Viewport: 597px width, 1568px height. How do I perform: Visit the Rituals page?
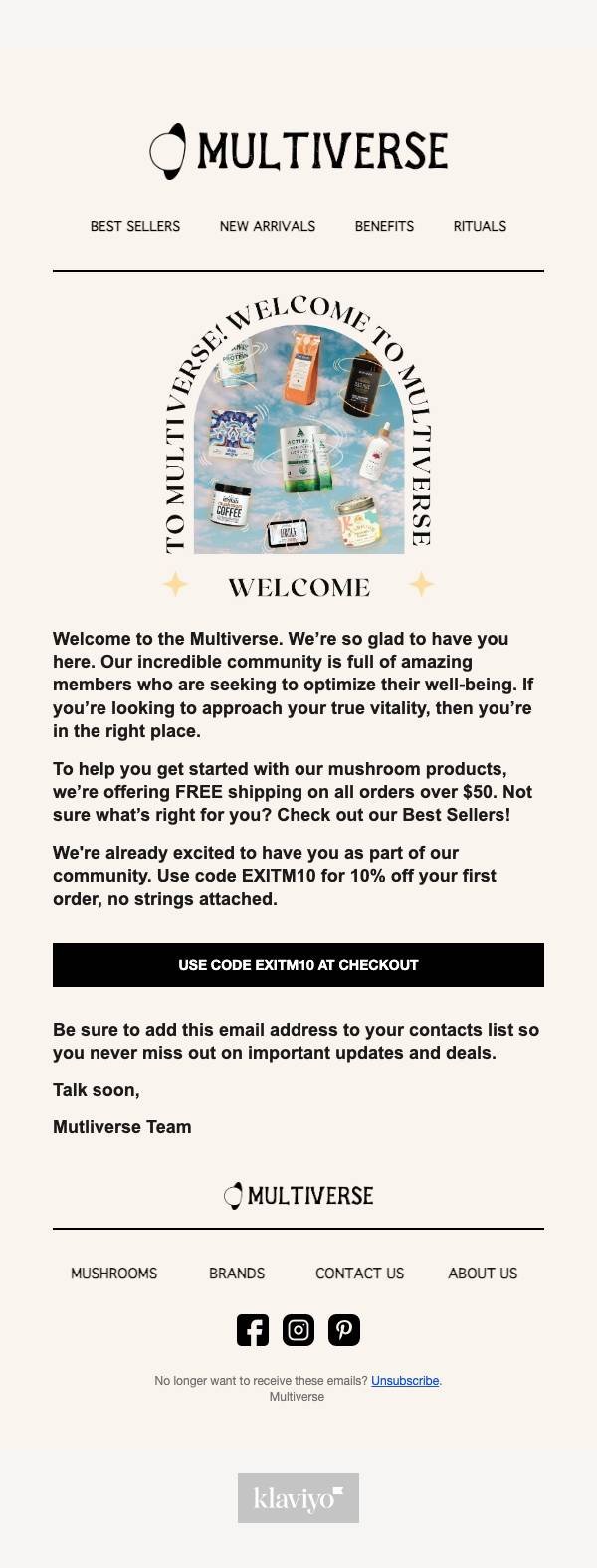coord(480,226)
